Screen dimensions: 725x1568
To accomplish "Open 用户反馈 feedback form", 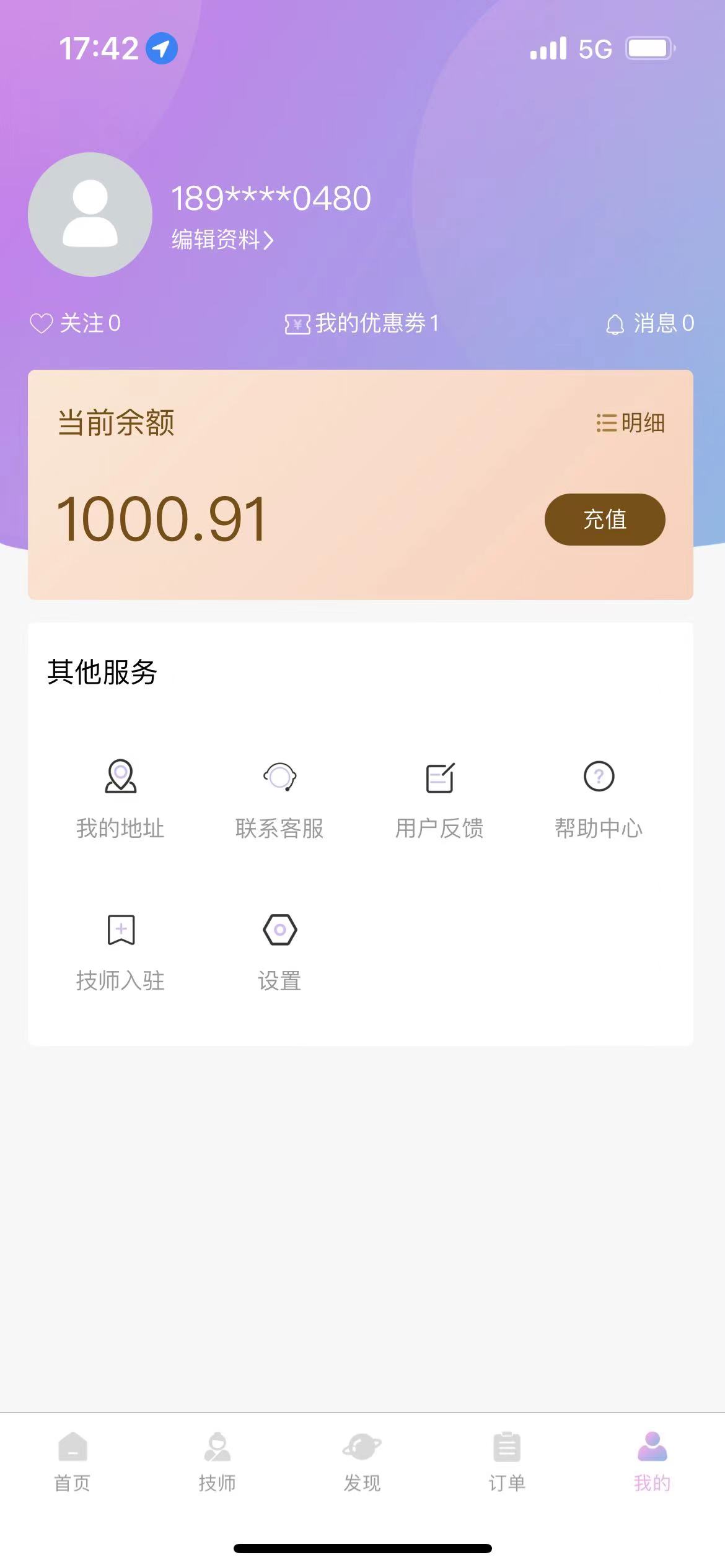I will point(439,799).
